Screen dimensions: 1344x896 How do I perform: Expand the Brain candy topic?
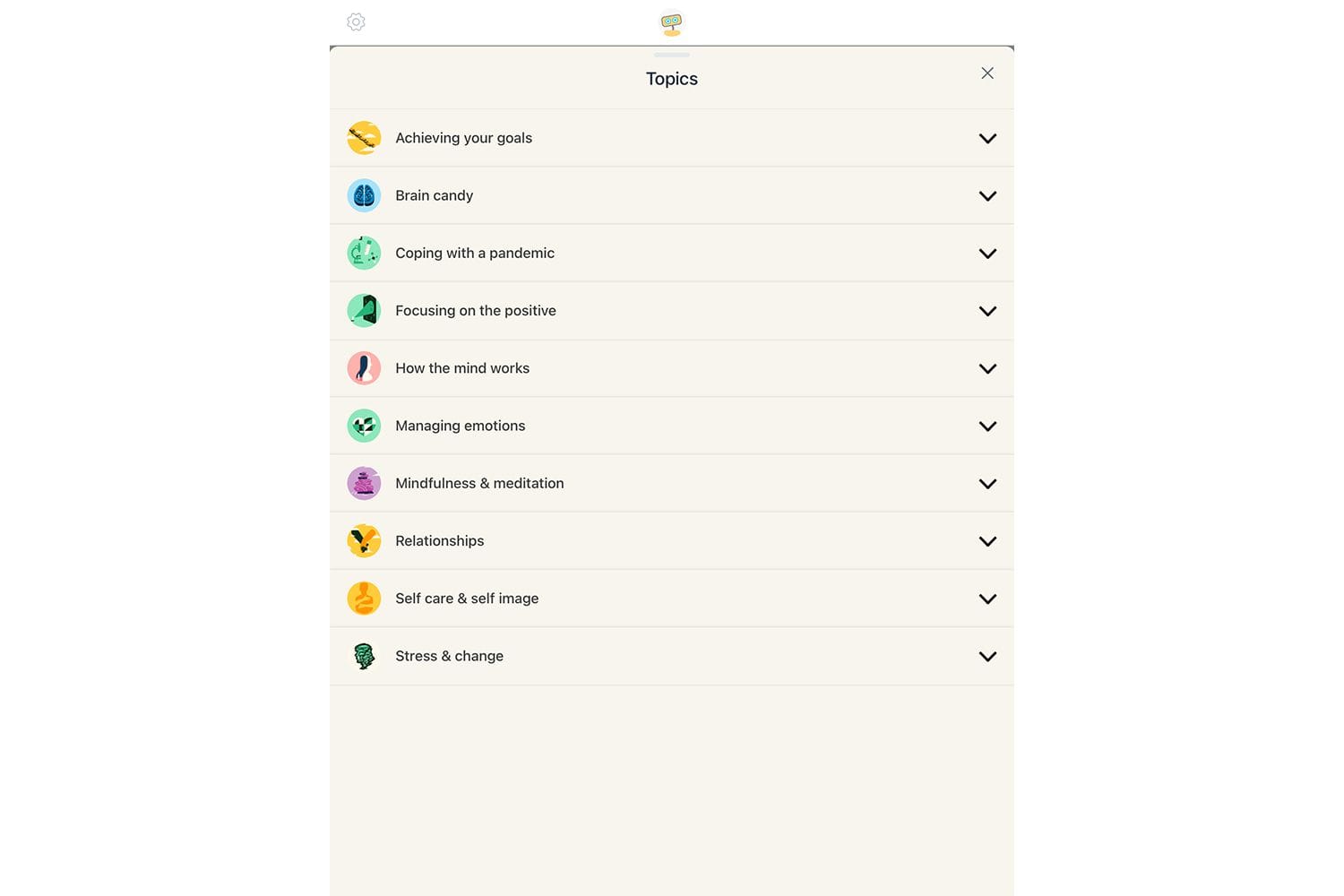click(986, 196)
